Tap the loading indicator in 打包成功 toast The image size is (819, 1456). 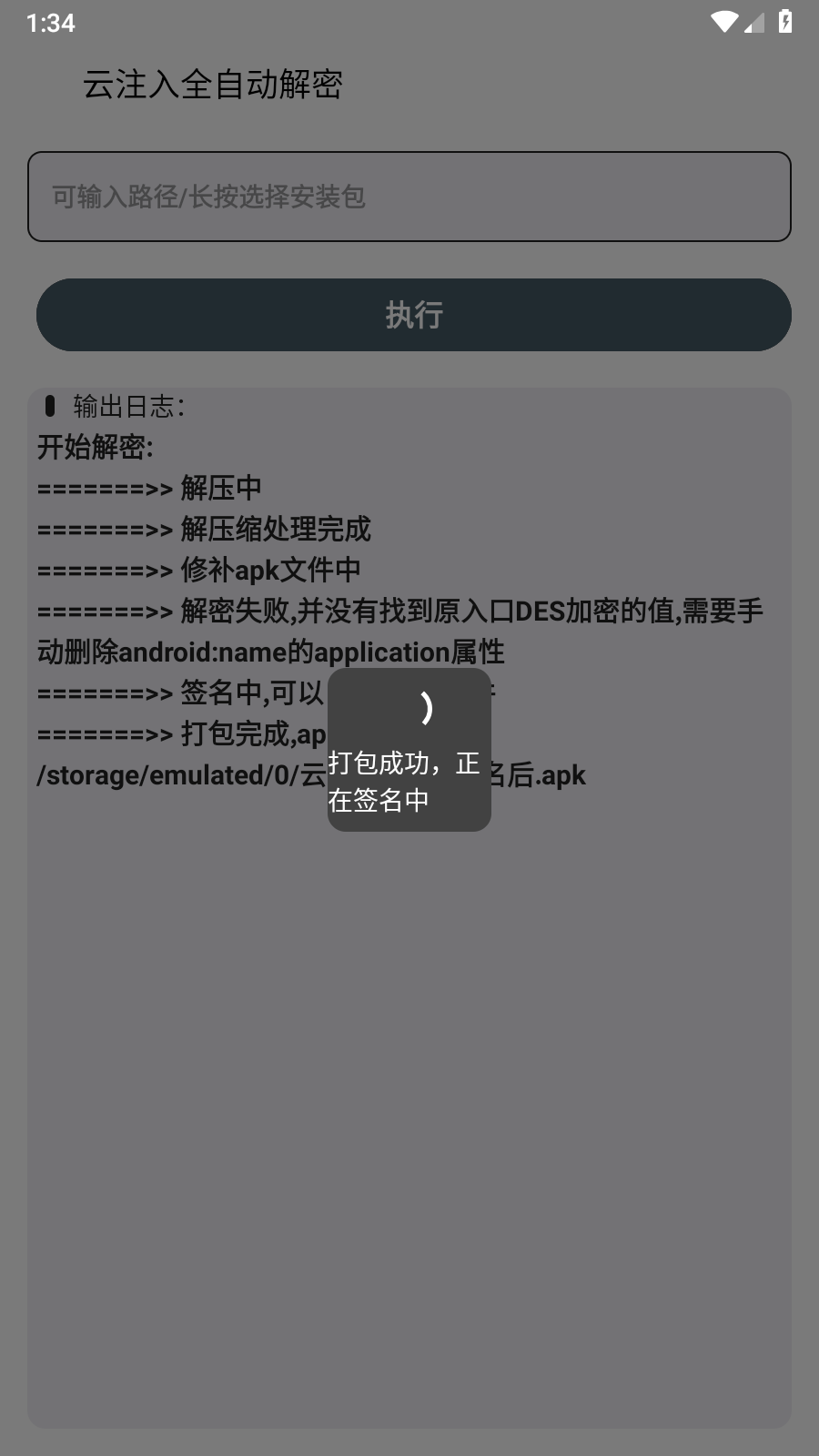pos(426,710)
